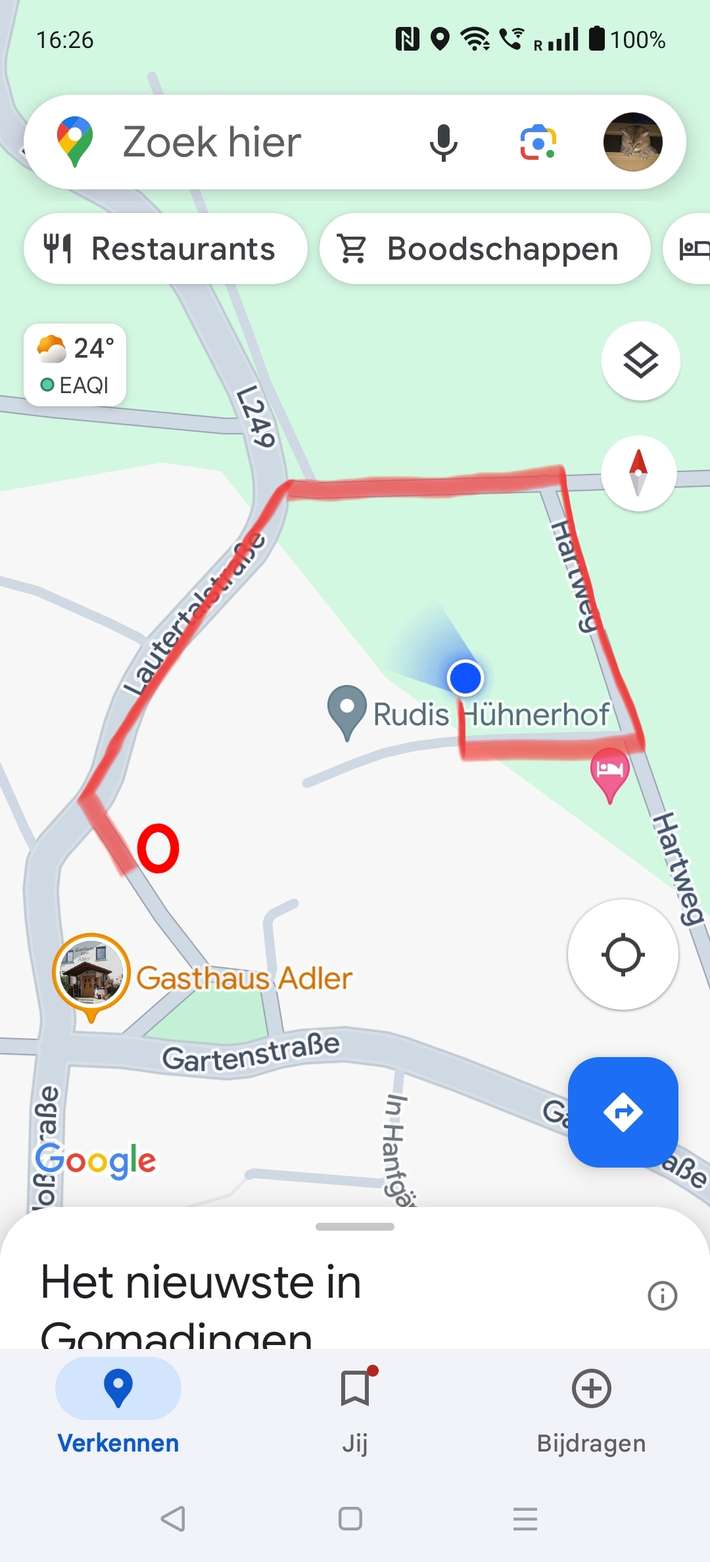
Task: Open the account profile picture
Action: click(x=633, y=142)
